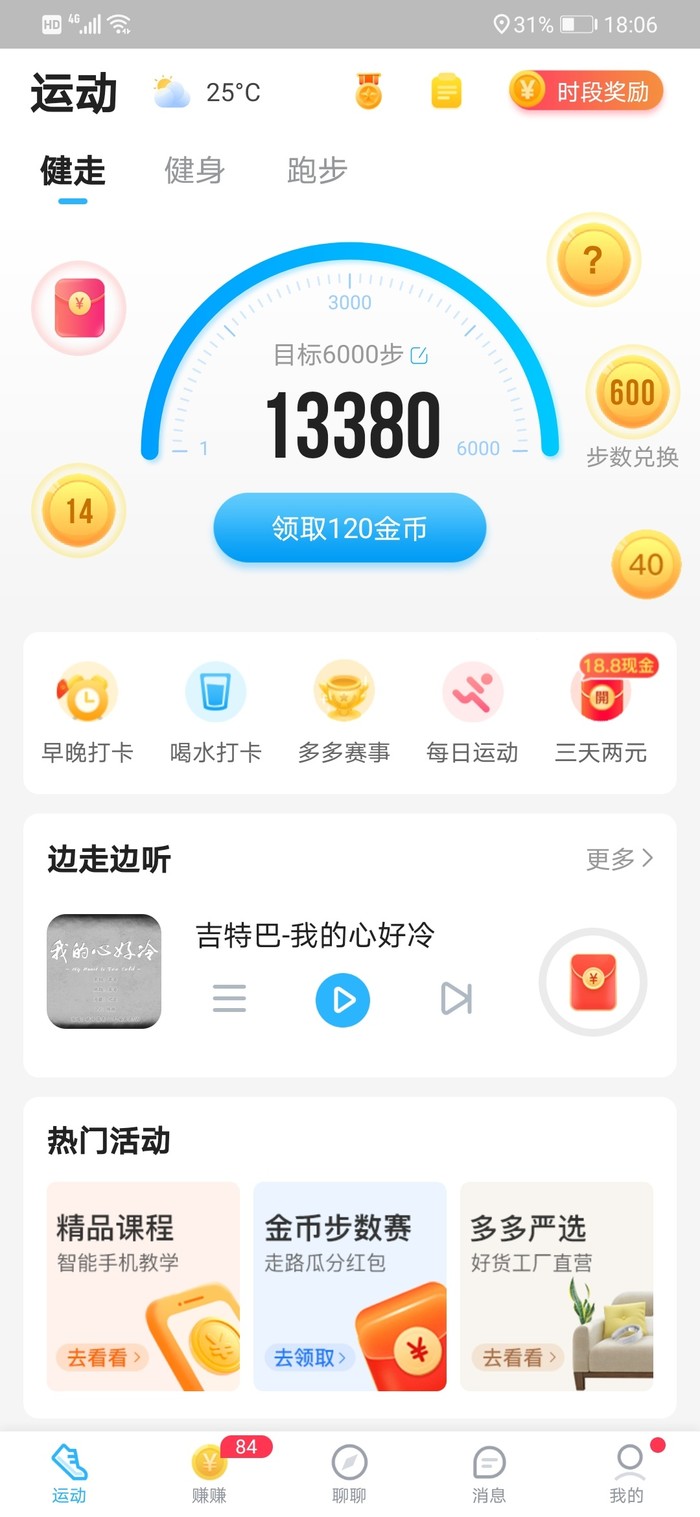Open the music playlist icon
Viewport: 700px width, 1517px height.
pyautogui.click(x=229, y=998)
